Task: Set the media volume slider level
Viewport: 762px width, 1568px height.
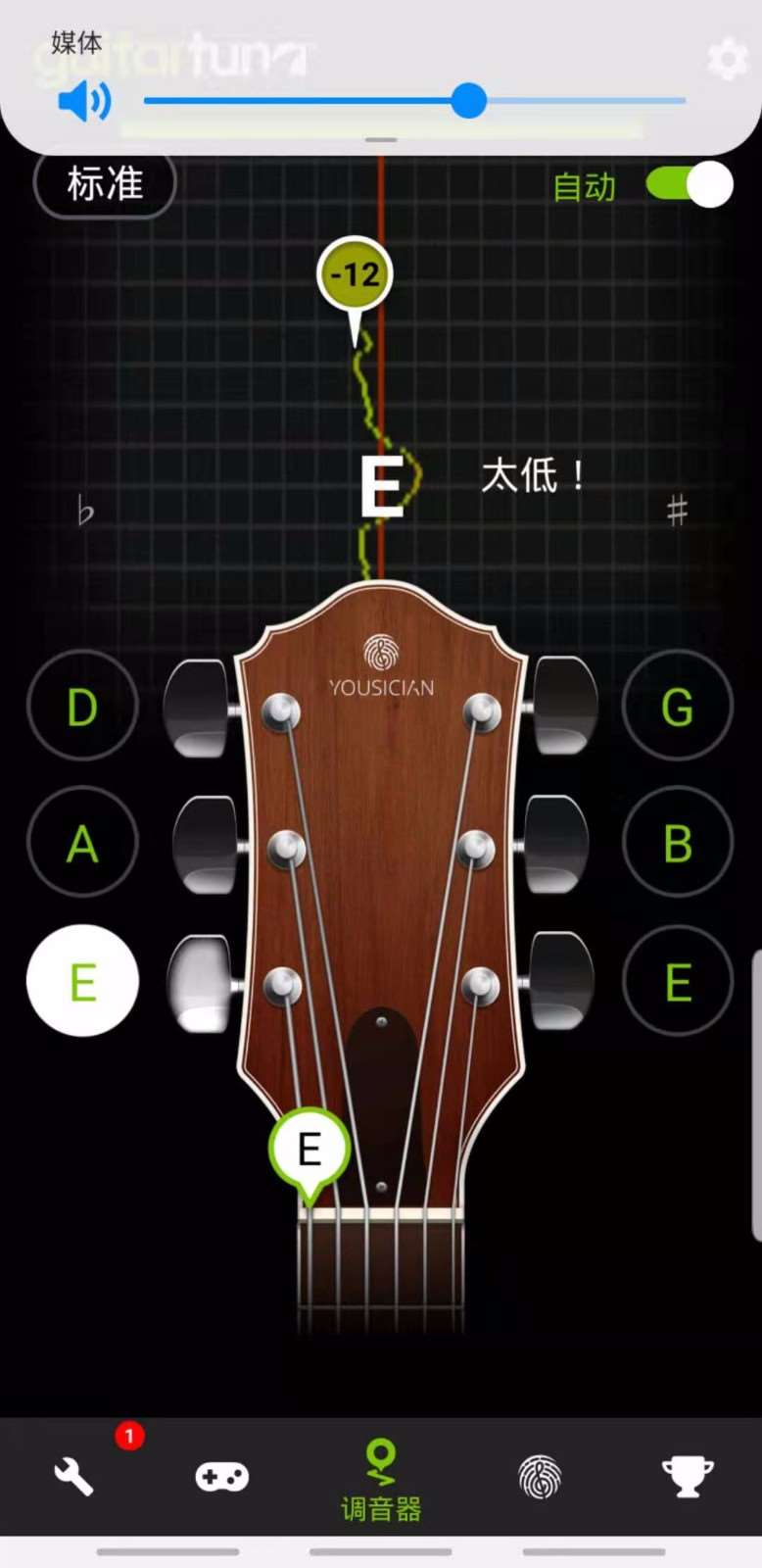Action: pyautogui.click(x=469, y=100)
